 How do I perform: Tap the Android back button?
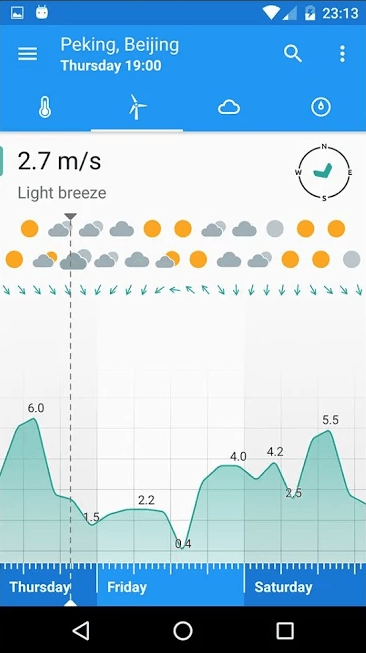[x=81, y=631]
